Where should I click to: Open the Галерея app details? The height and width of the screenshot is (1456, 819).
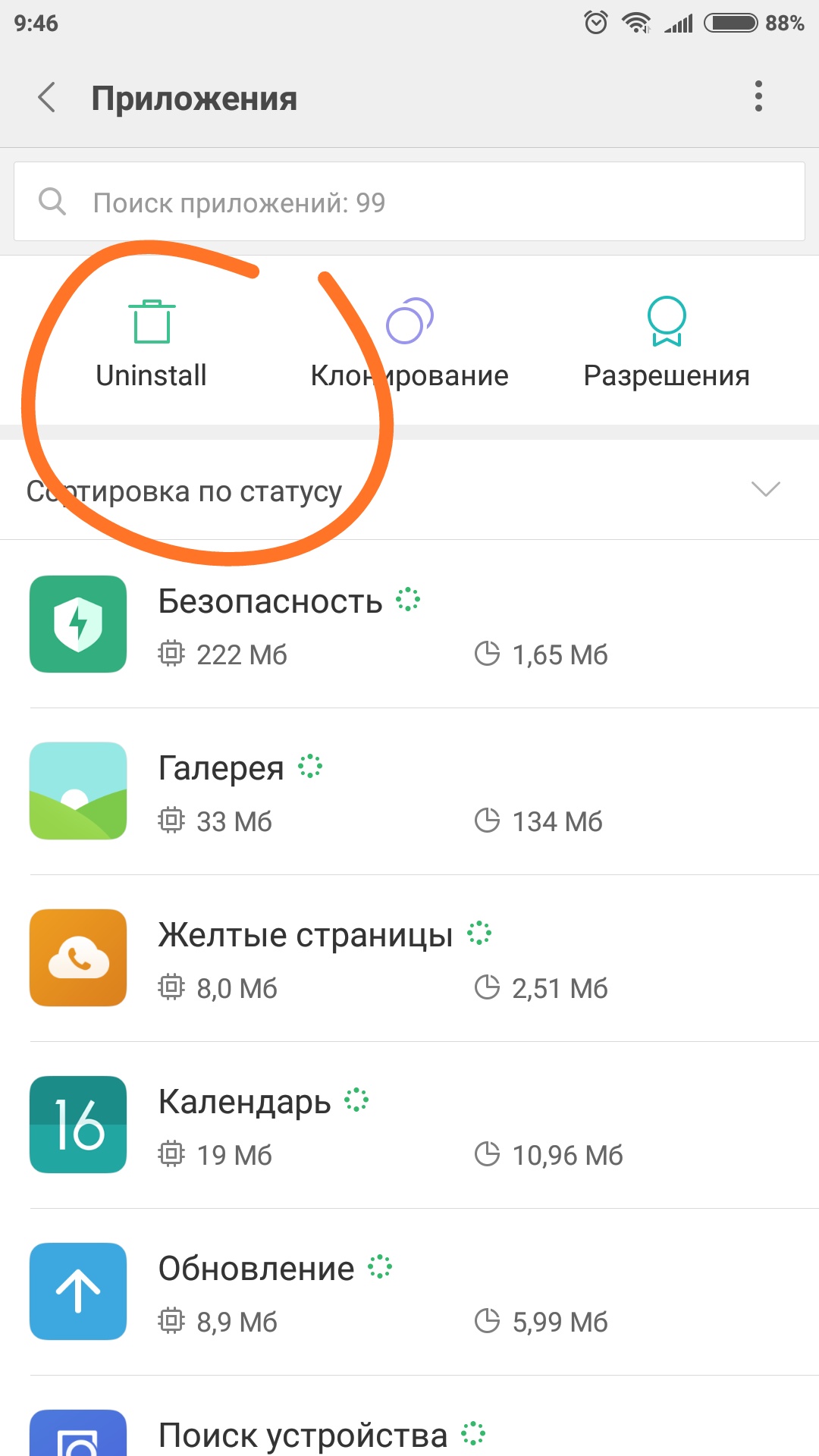[x=409, y=791]
